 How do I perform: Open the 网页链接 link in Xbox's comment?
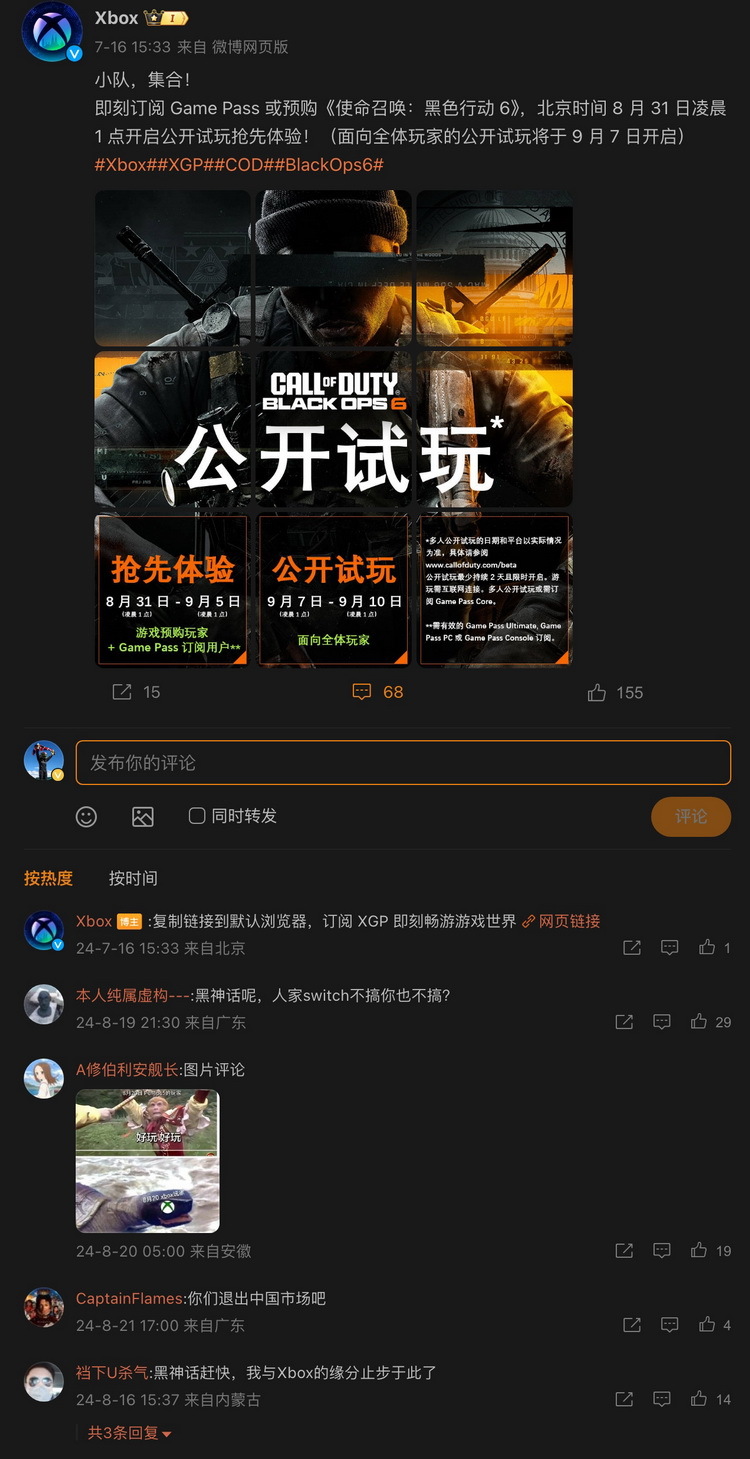[568, 921]
